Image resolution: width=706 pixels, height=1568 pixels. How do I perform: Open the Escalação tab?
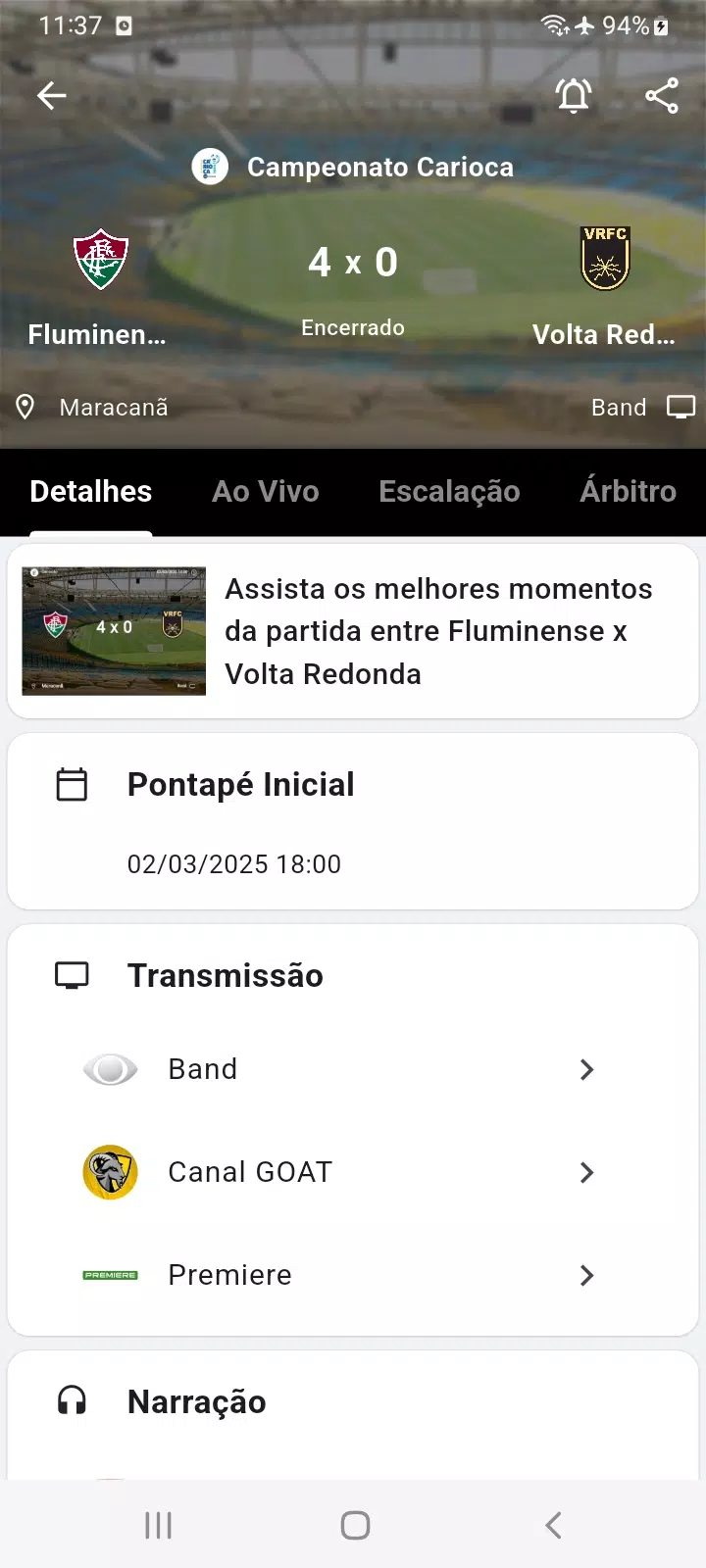click(x=449, y=491)
